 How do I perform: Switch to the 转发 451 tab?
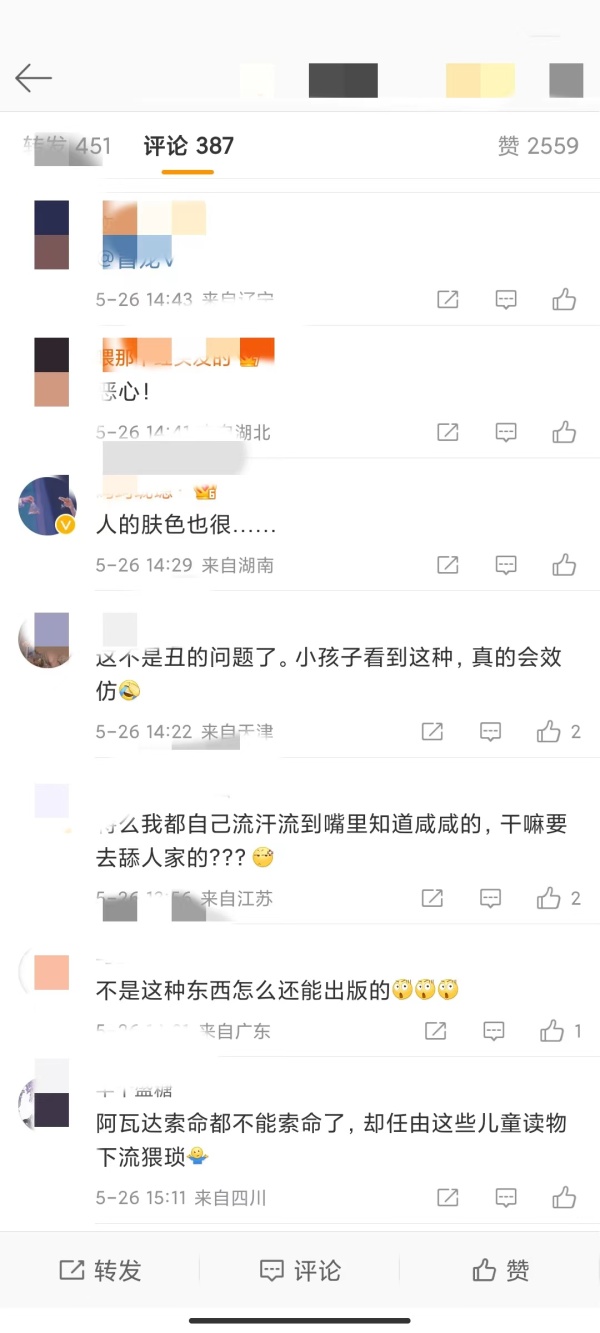click(68, 146)
